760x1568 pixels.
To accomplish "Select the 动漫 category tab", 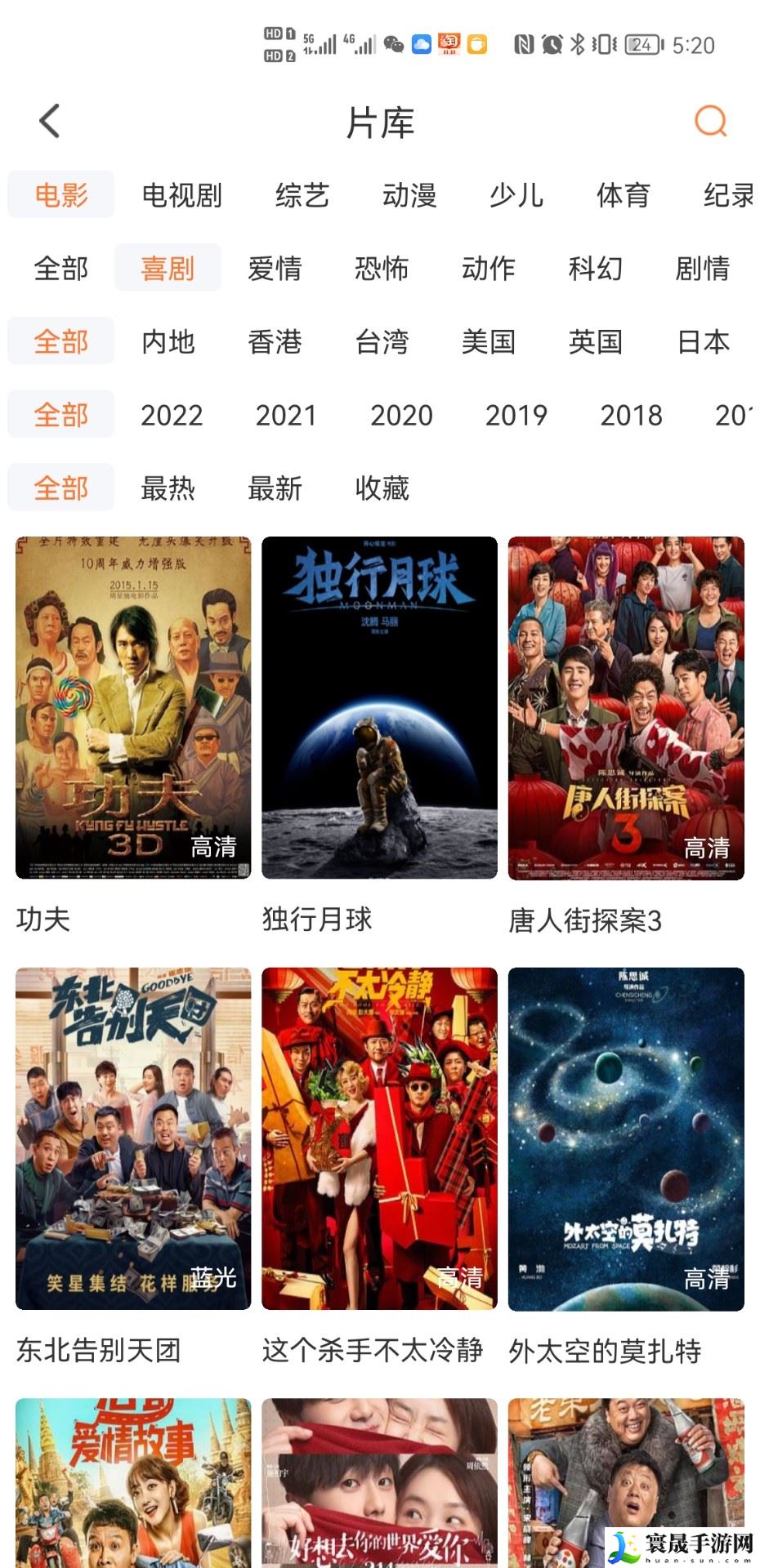I will coord(409,195).
